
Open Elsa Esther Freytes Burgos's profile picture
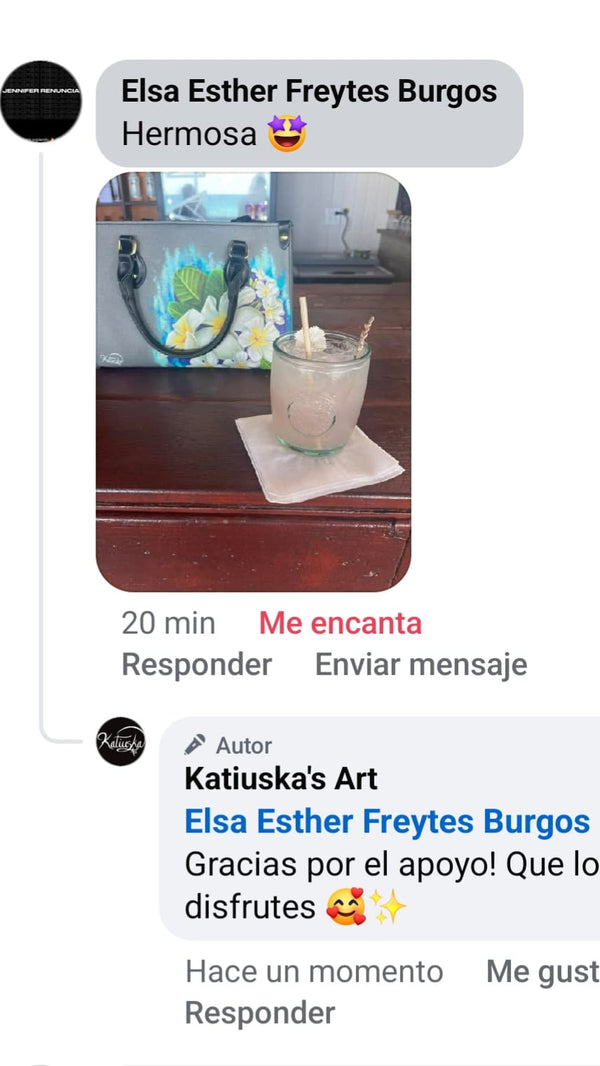[x=41, y=101]
